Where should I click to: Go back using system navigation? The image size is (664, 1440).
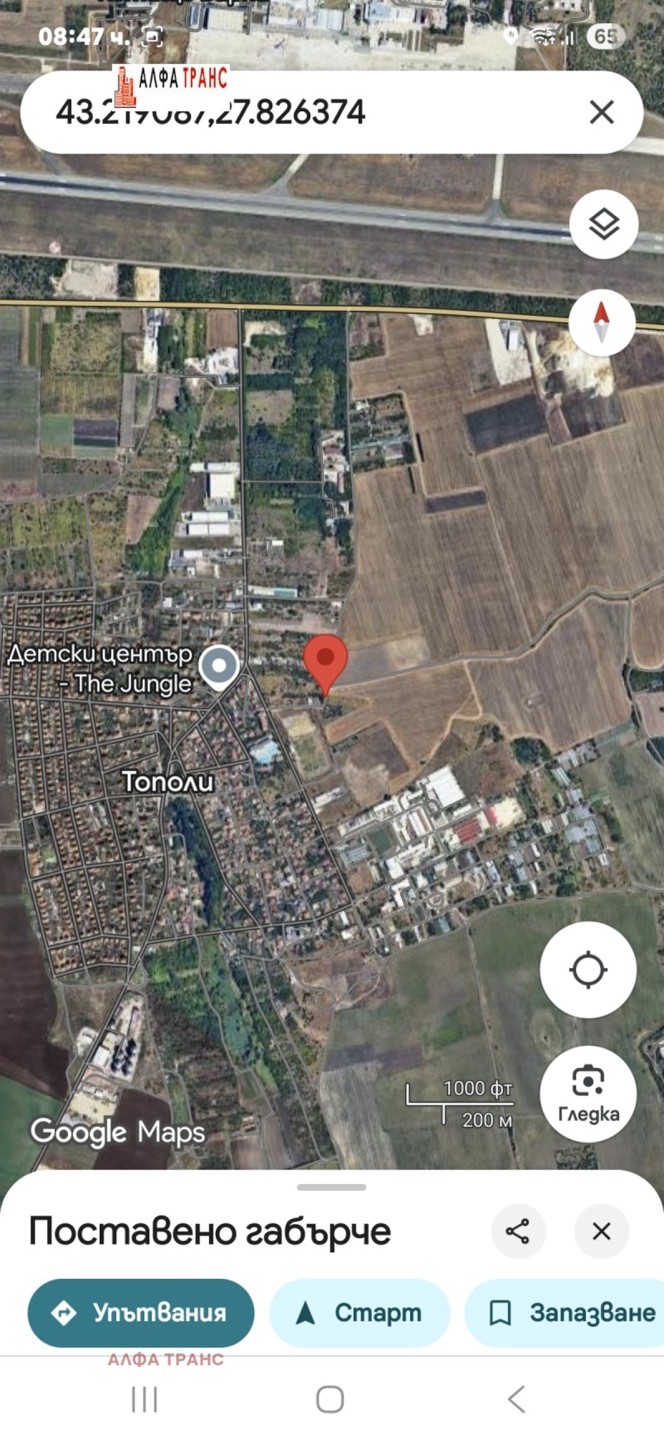pos(516,1399)
